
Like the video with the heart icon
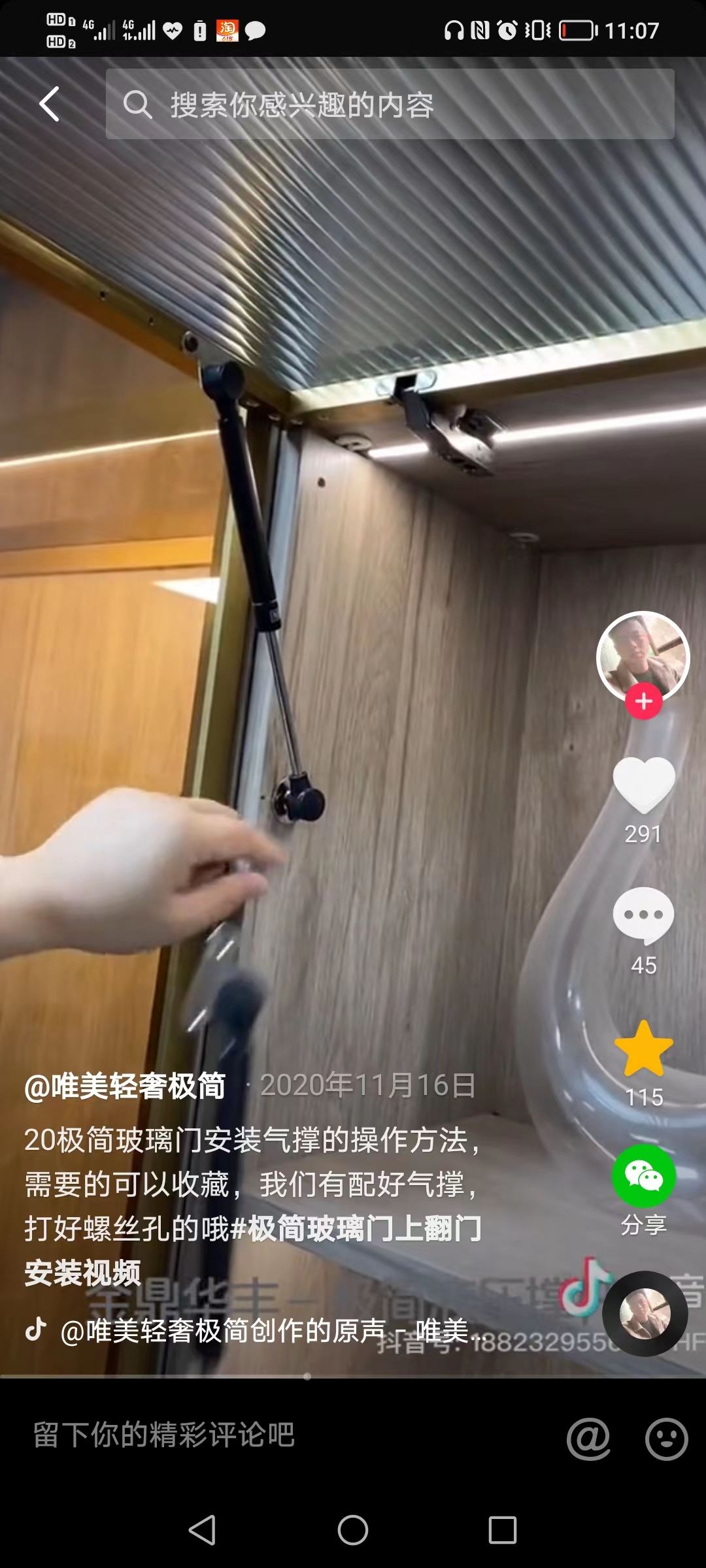point(644,785)
